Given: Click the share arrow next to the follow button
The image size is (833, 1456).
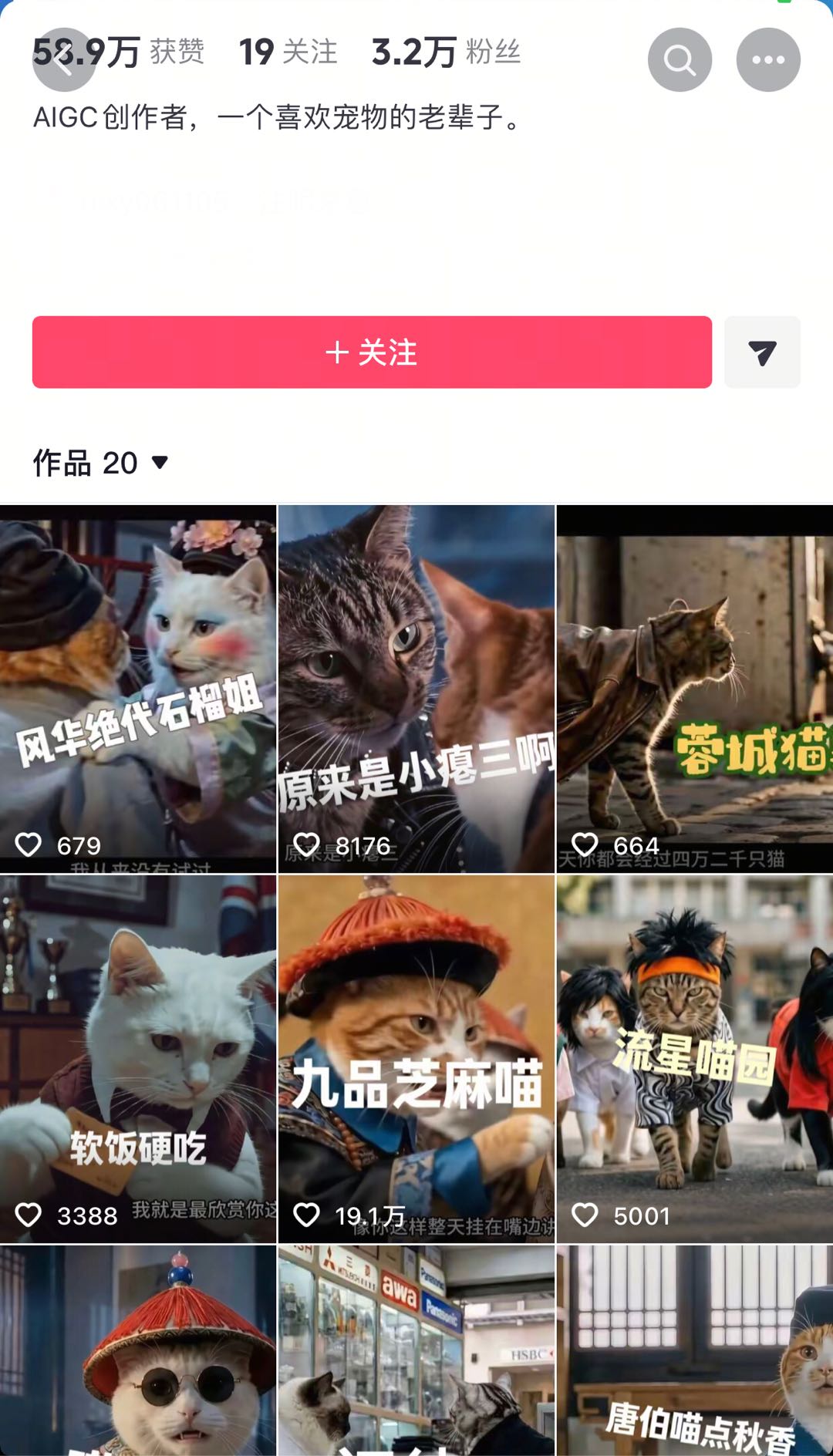Looking at the screenshot, I should [x=761, y=353].
